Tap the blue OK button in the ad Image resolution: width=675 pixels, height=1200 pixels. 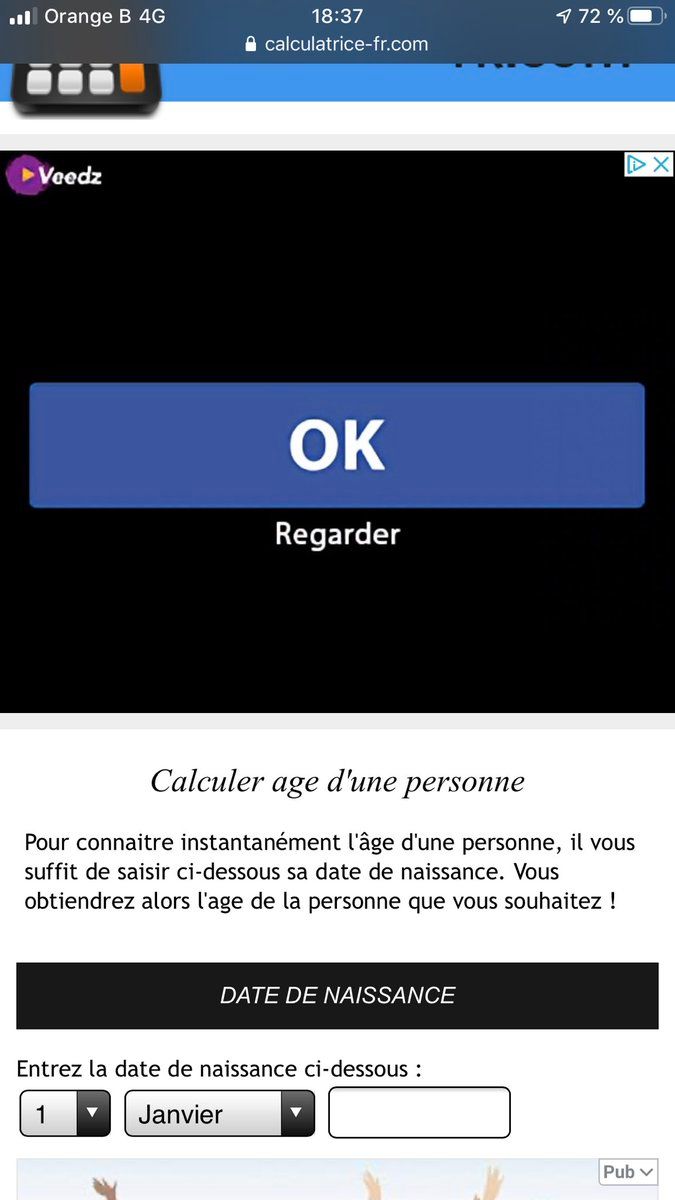(x=337, y=445)
